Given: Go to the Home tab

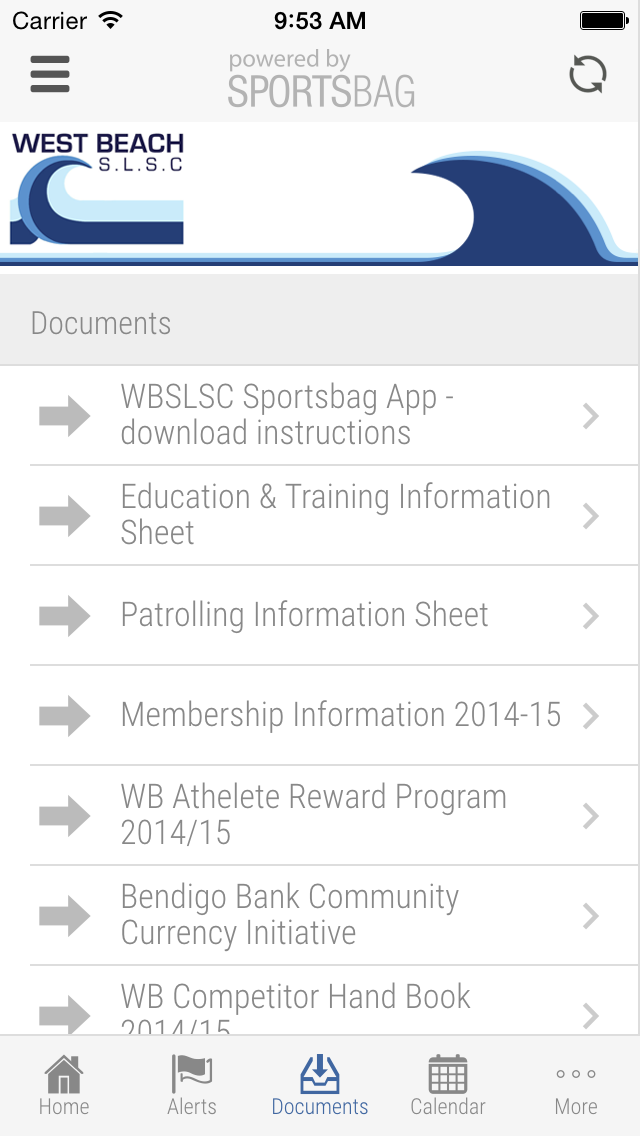Looking at the screenshot, I should point(64,1085).
